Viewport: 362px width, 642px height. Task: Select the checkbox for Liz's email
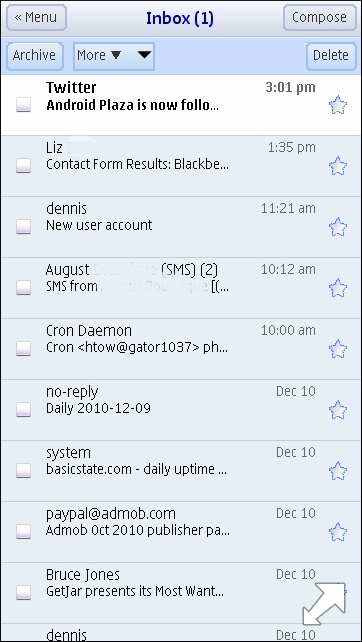click(x=23, y=166)
